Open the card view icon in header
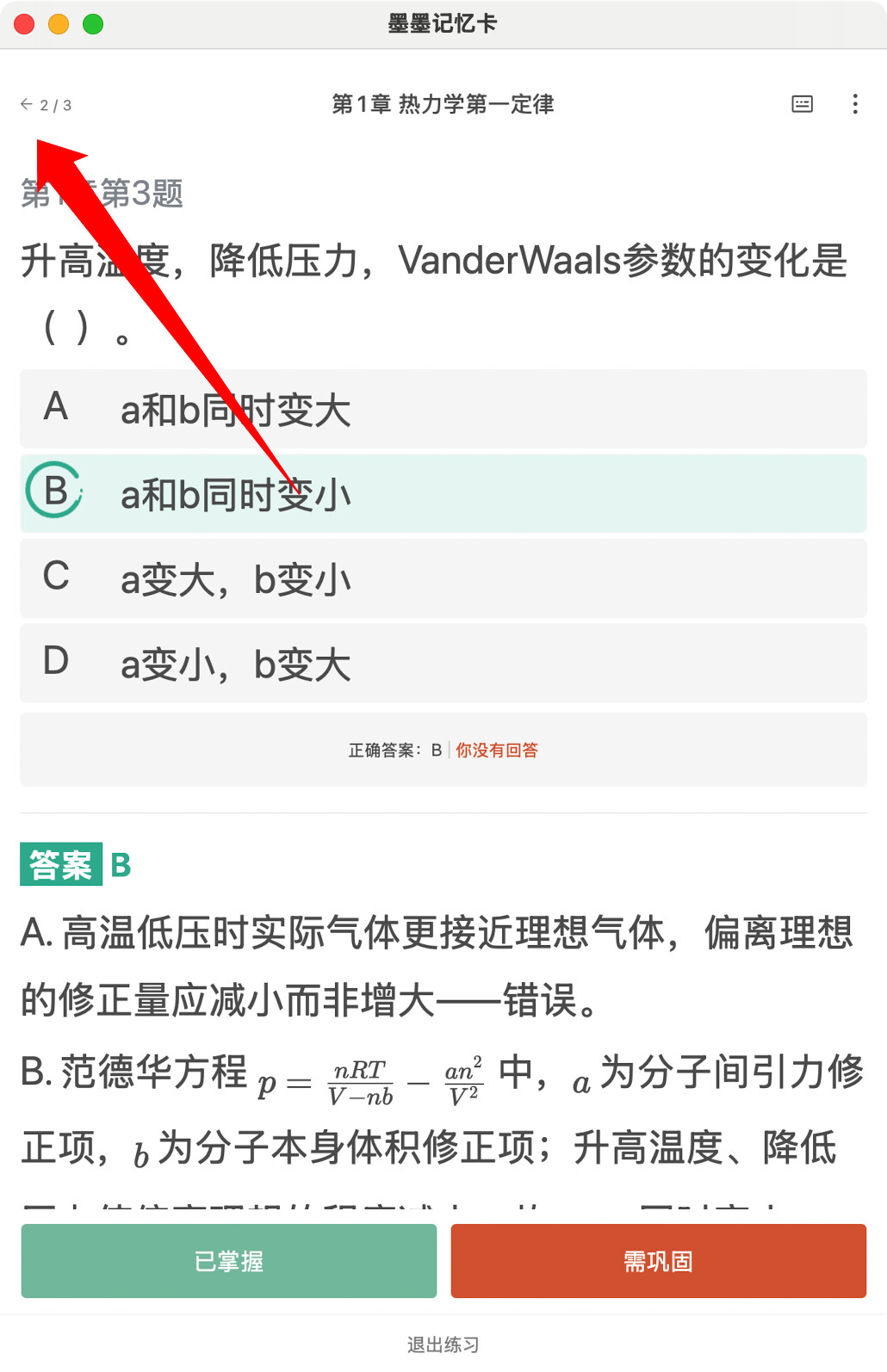Screen dimensions: 887x1372 pos(802,104)
